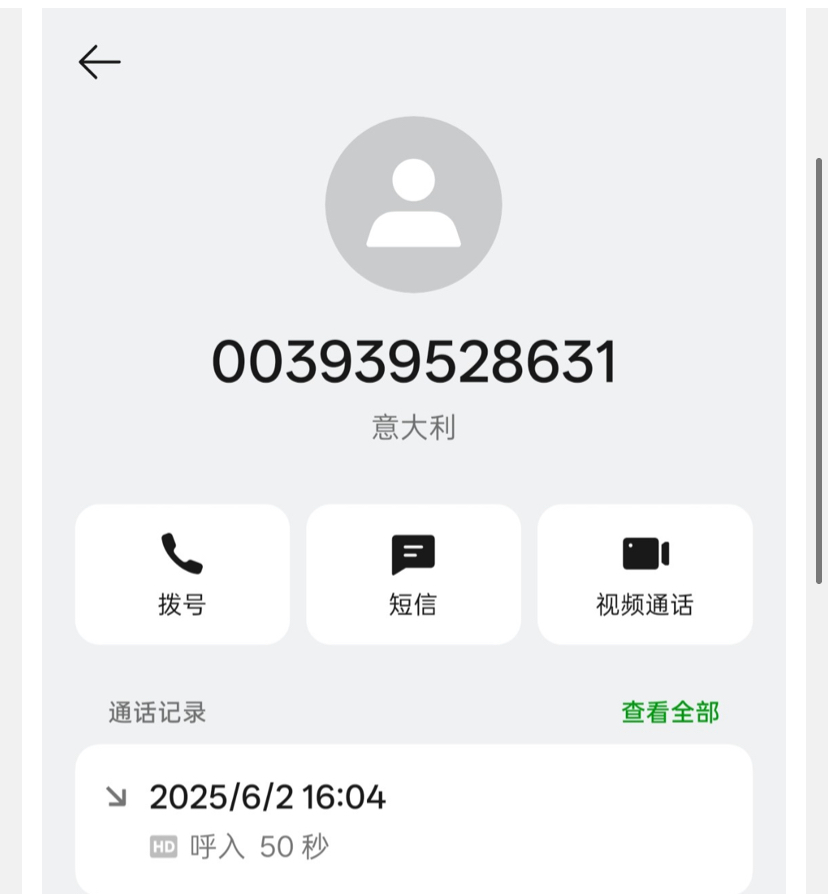The height and width of the screenshot is (894, 828).
Task: Send a message via 短信 button
Action: [x=413, y=574]
